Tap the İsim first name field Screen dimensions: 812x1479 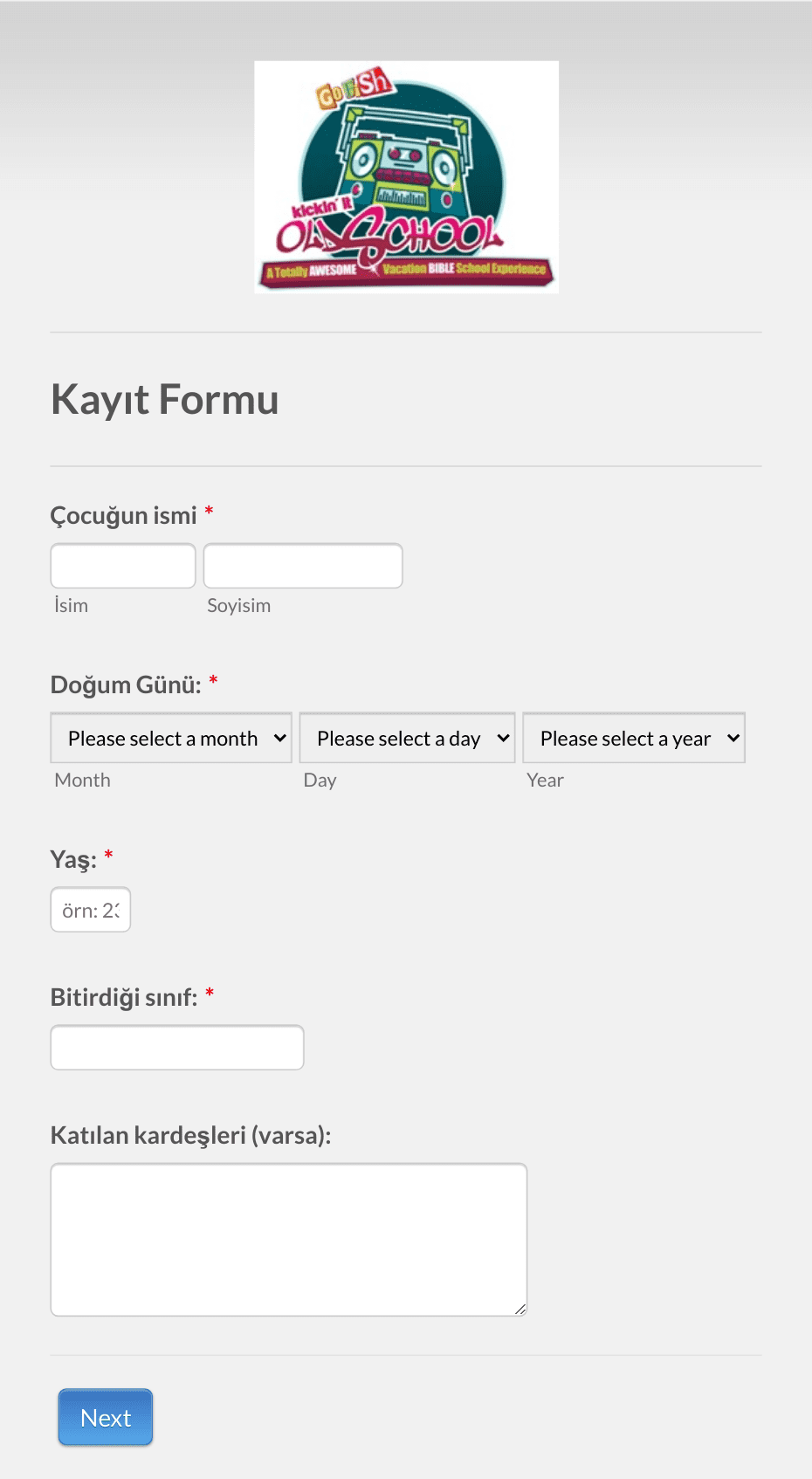123,566
